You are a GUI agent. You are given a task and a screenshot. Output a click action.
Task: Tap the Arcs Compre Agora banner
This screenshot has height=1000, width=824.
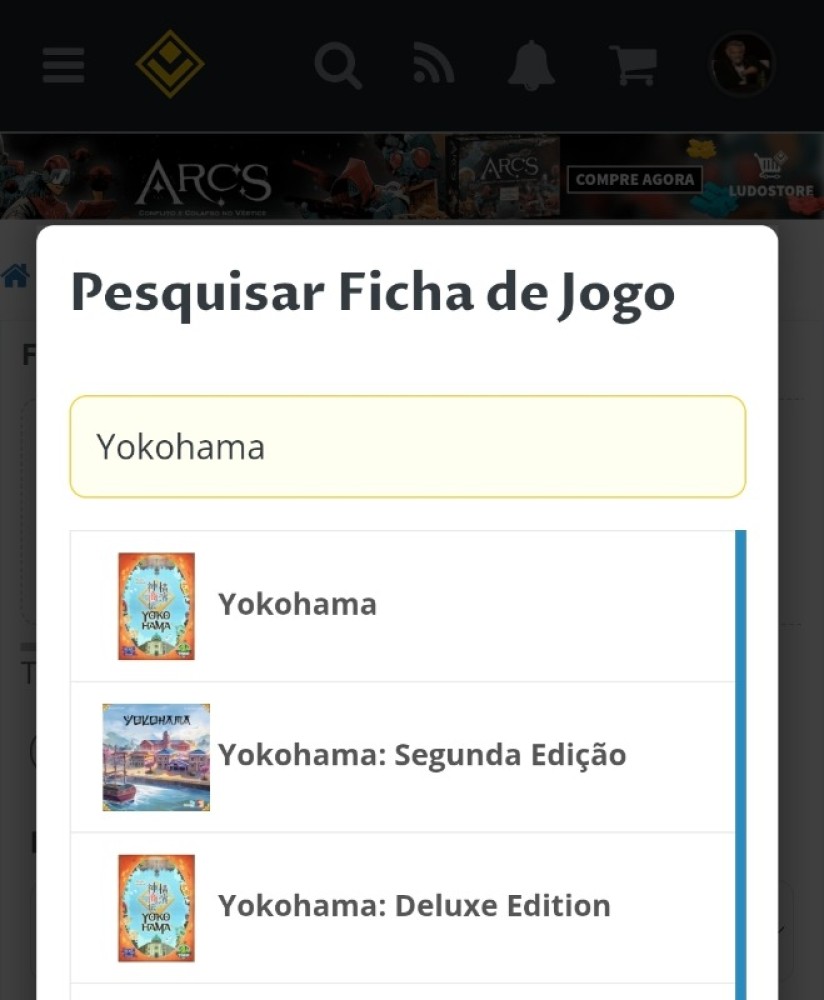(x=634, y=180)
